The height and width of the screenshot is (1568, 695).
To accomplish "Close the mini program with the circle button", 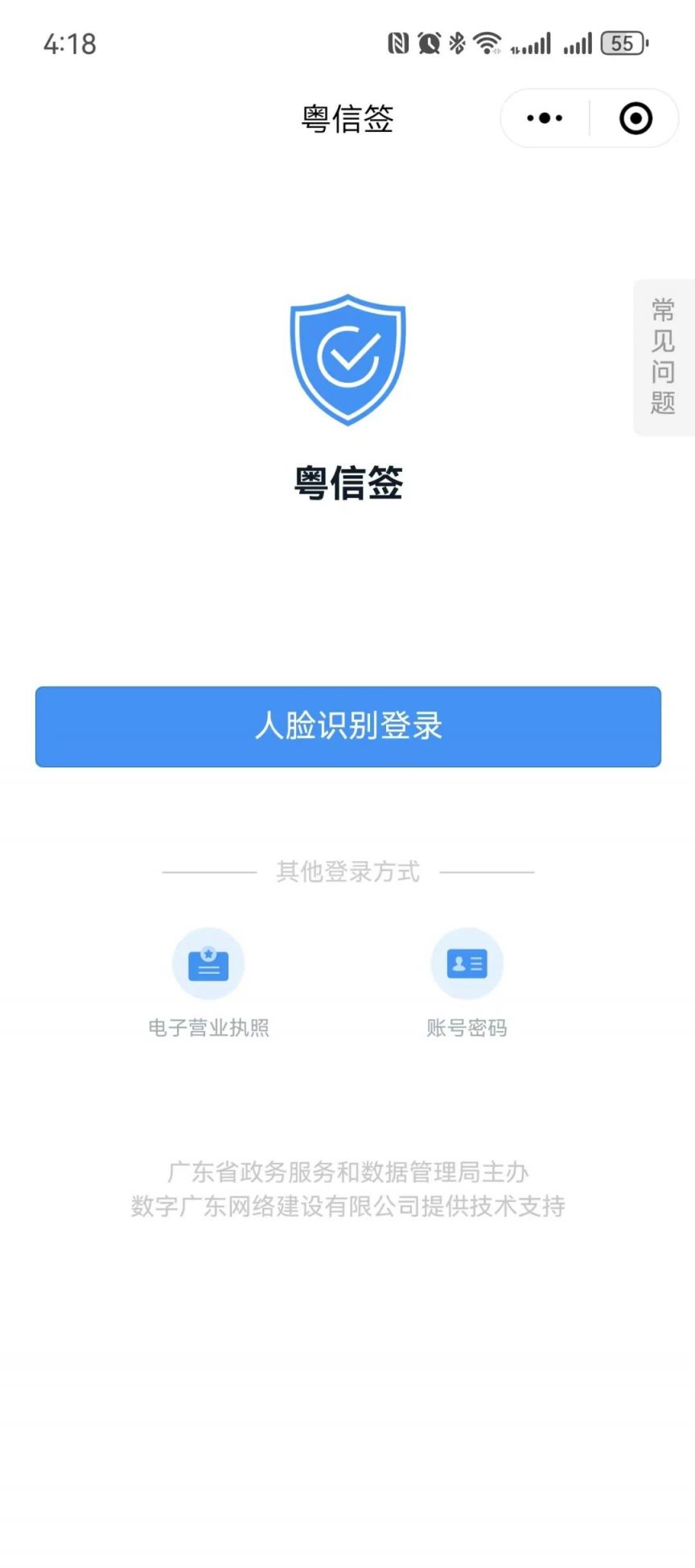I will pos(635,118).
